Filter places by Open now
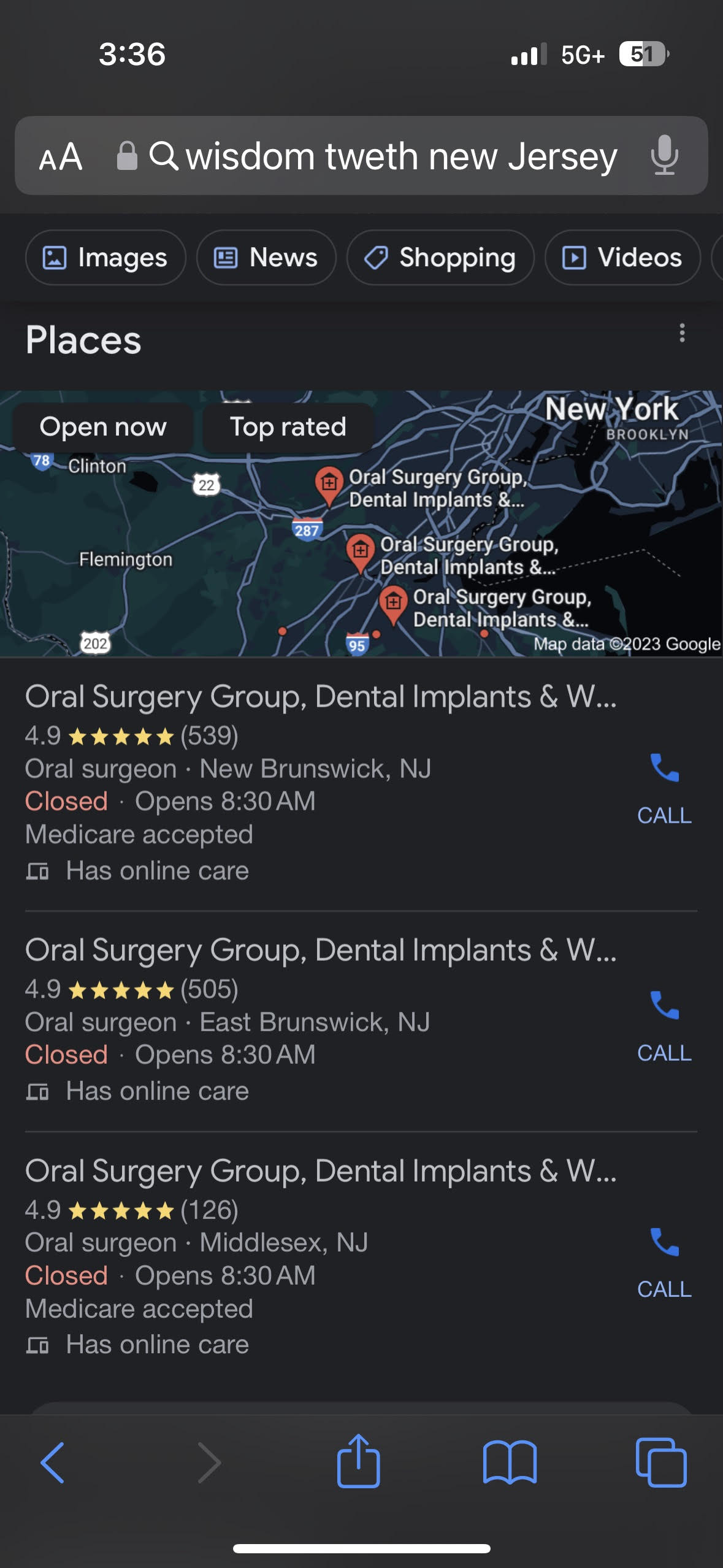 coord(103,427)
